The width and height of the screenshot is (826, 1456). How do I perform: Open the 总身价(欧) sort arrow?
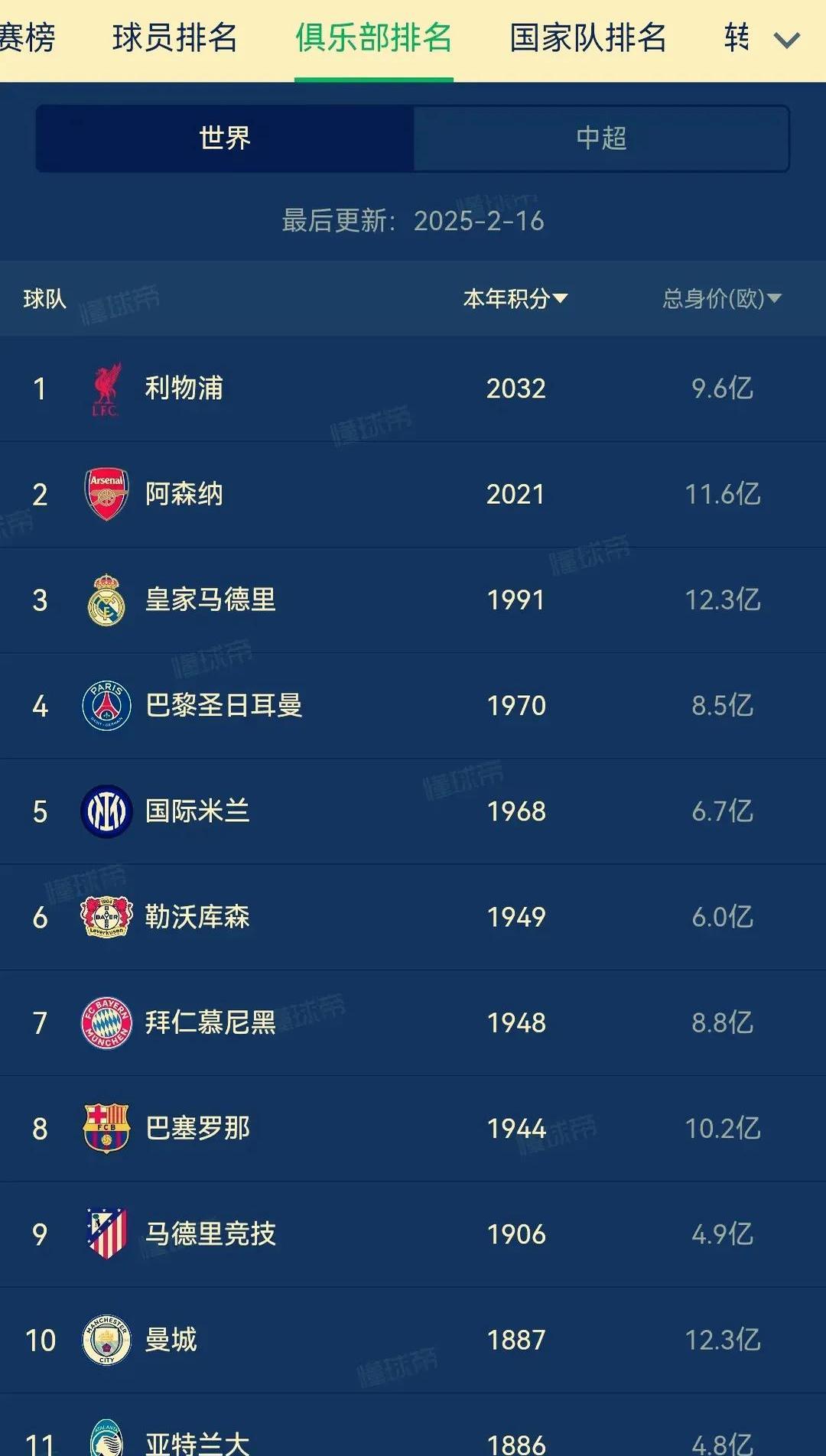point(776,300)
